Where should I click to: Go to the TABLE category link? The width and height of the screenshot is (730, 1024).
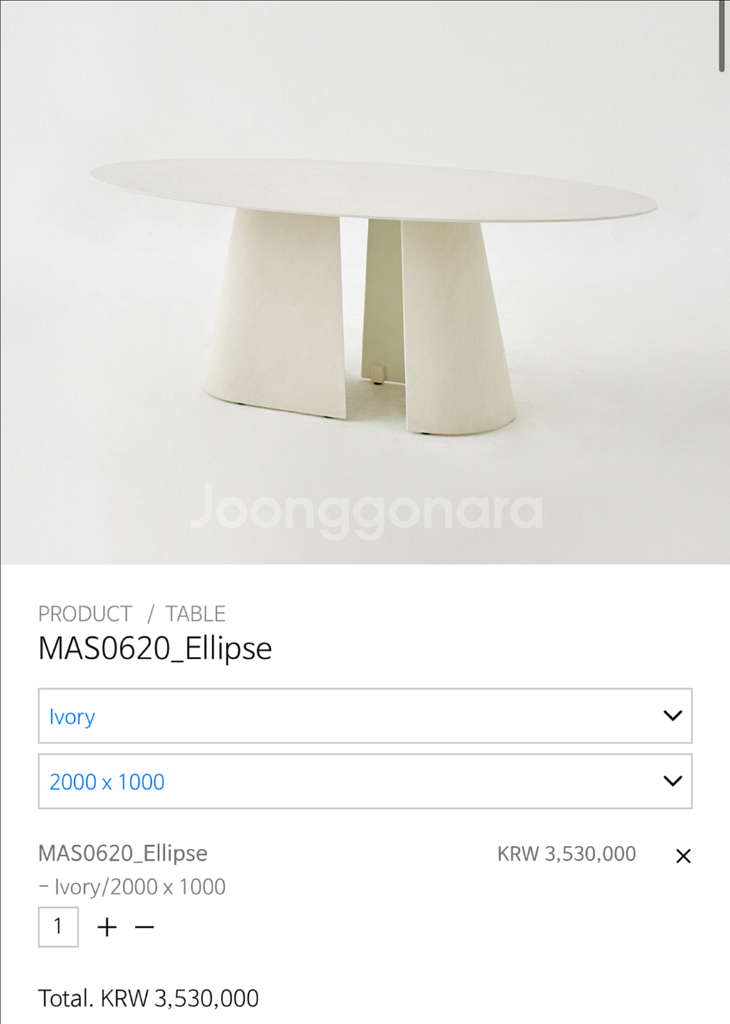pos(195,614)
